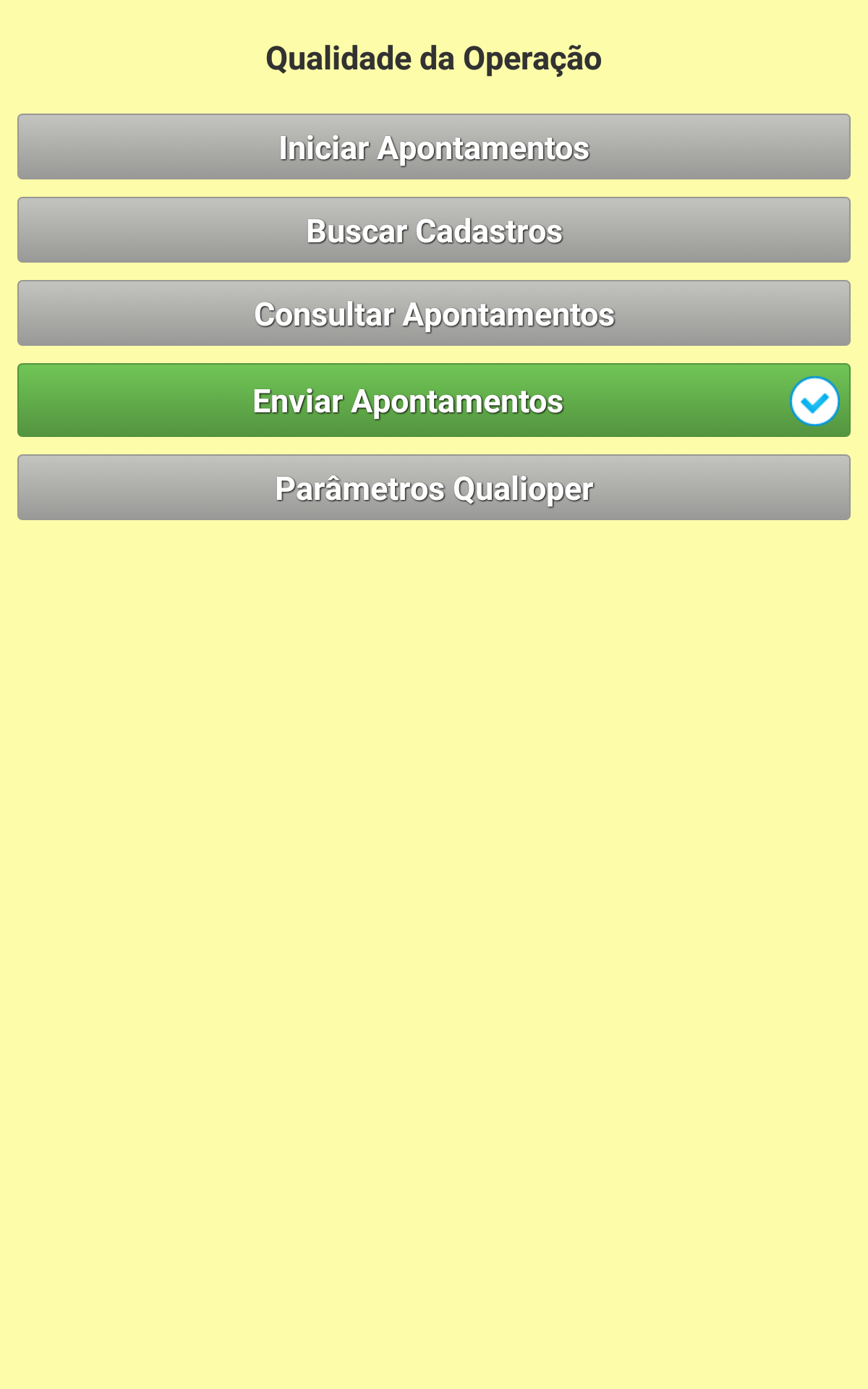
Task: Select Consultar Apontamentos
Action: [434, 313]
